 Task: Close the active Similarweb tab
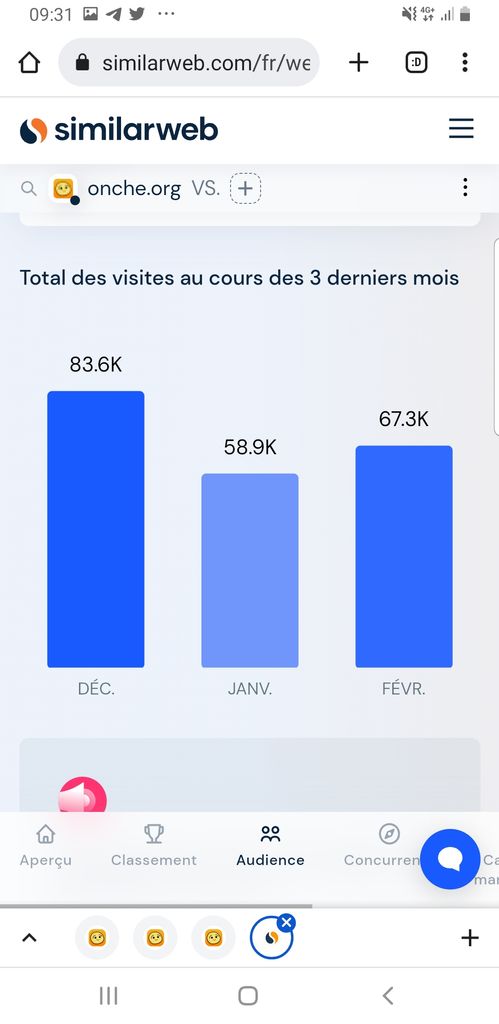(x=286, y=922)
